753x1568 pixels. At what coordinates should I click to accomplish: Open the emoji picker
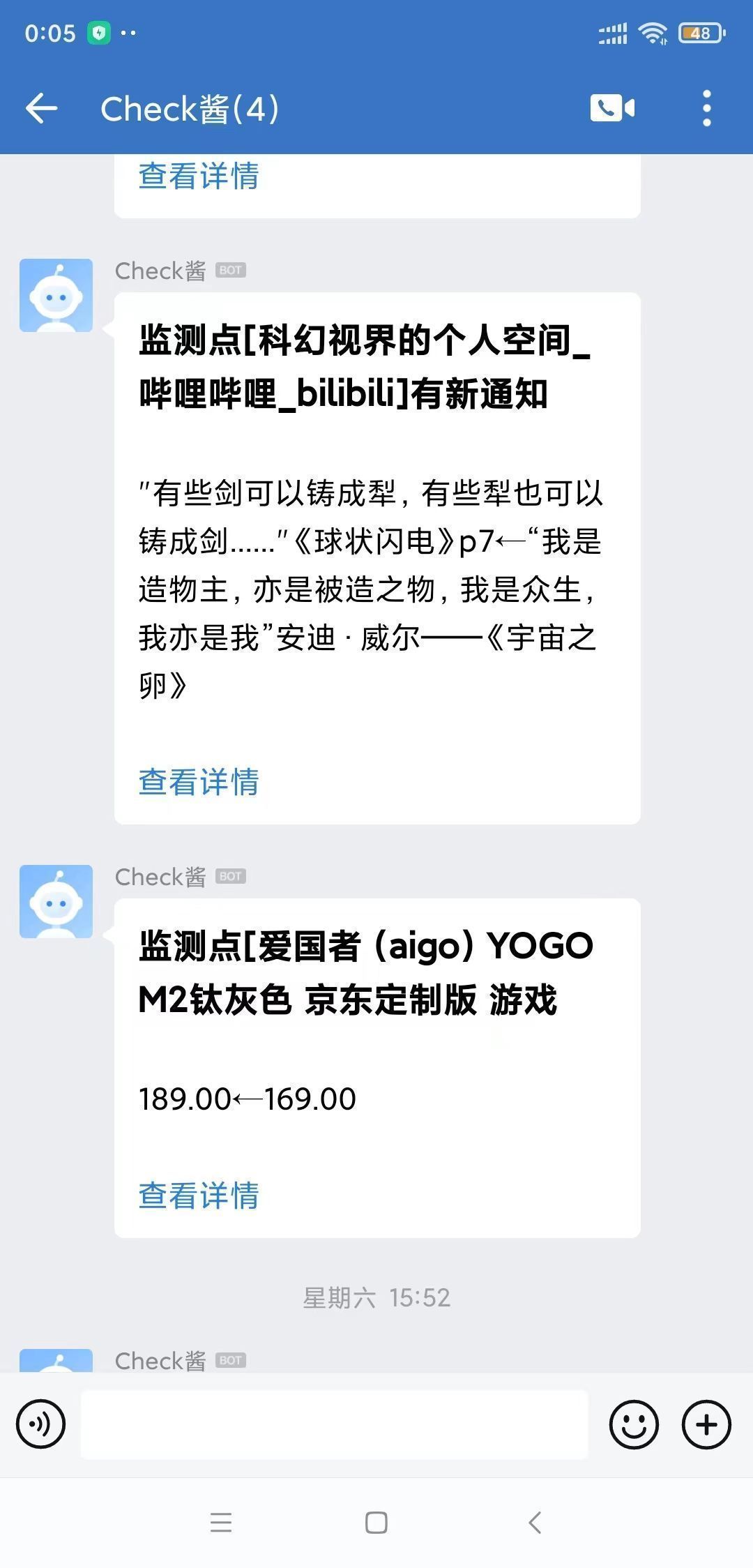click(x=634, y=1424)
